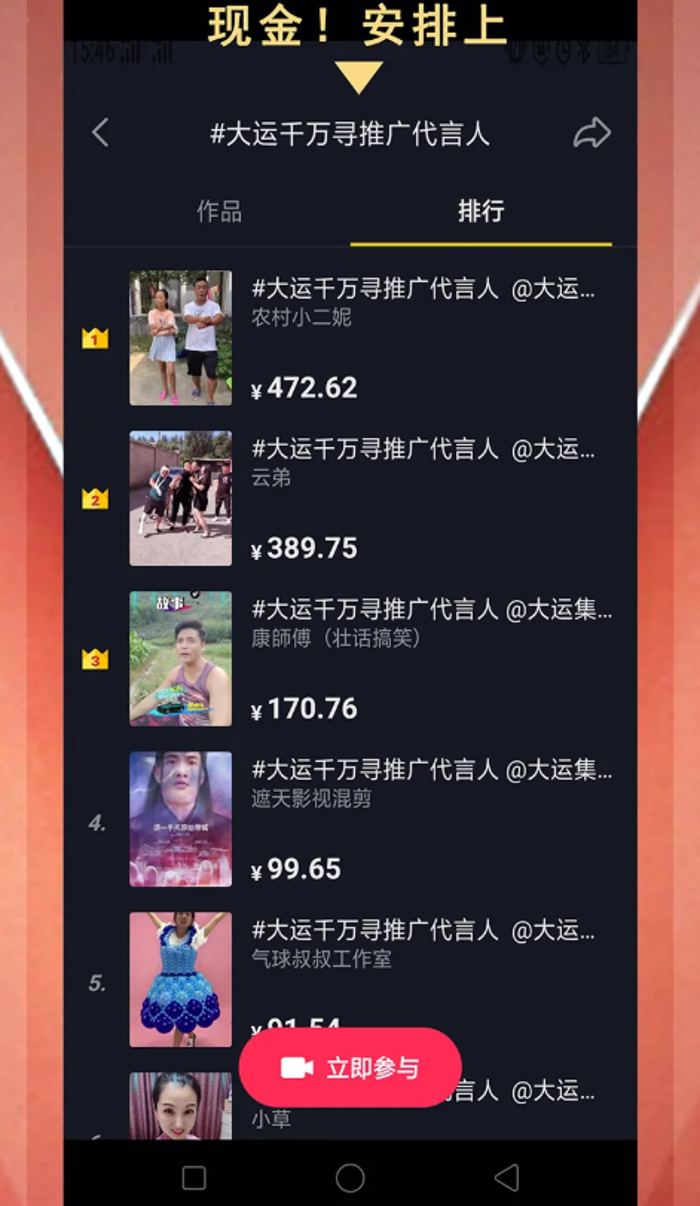Go back using the top-left arrow
Image resolution: width=700 pixels, height=1206 pixels.
pyautogui.click(x=100, y=133)
